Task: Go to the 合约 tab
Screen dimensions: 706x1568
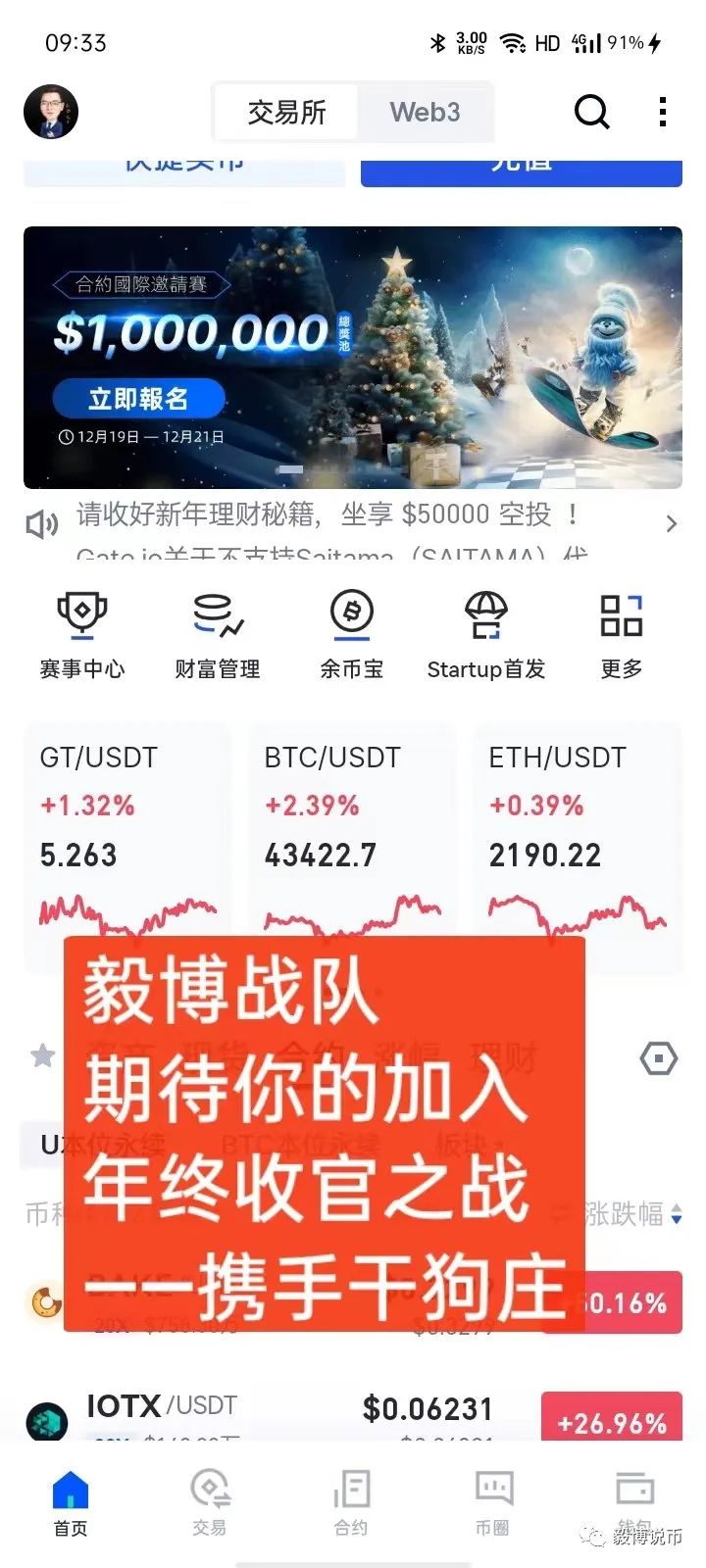Action: point(351,1502)
